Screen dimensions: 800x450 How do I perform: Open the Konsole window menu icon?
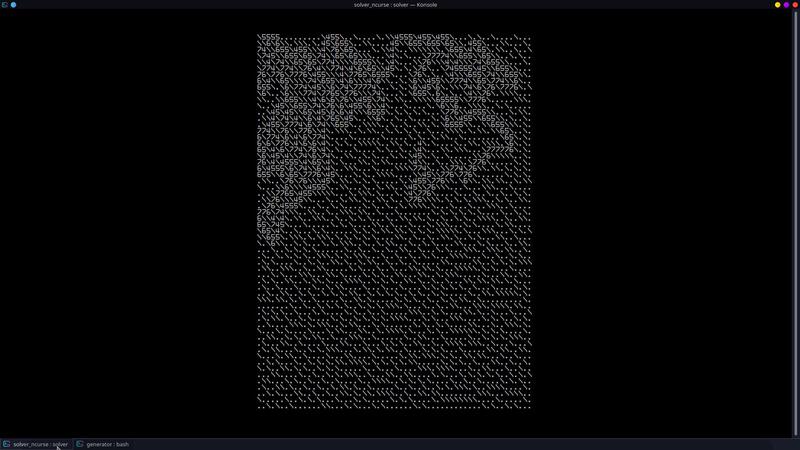pyautogui.click(x=5, y=5)
